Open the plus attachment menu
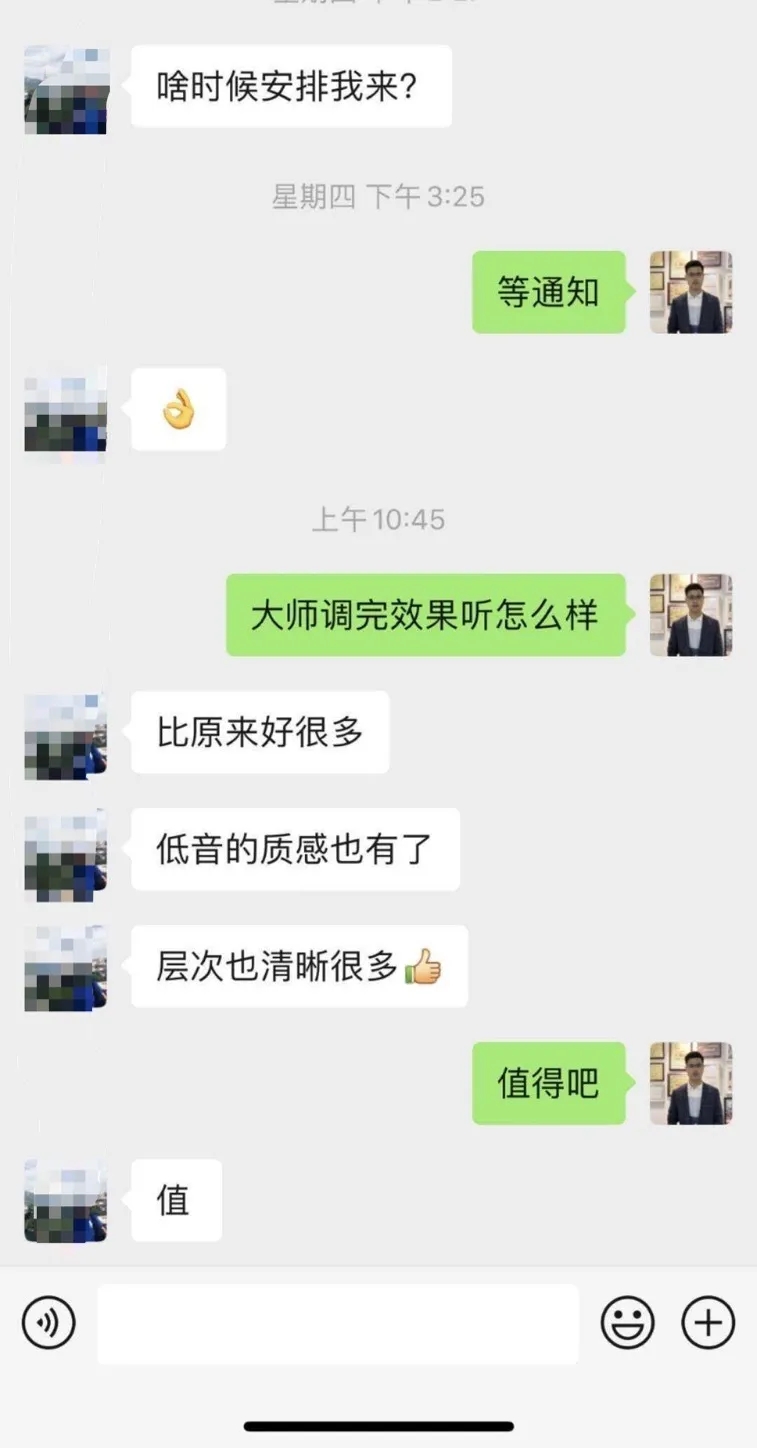 [708, 1323]
